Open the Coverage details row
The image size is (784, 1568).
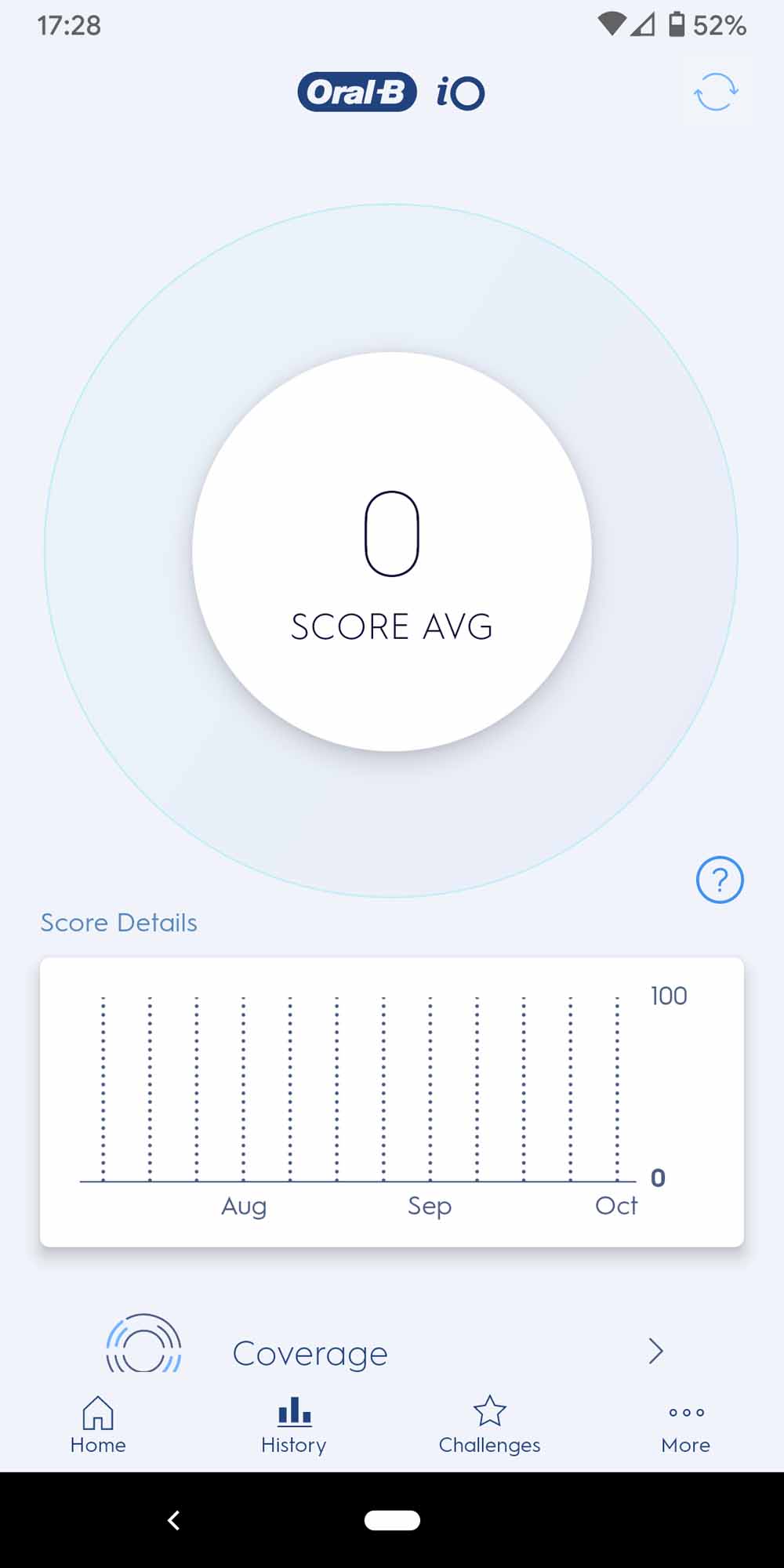(x=392, y=1352)
